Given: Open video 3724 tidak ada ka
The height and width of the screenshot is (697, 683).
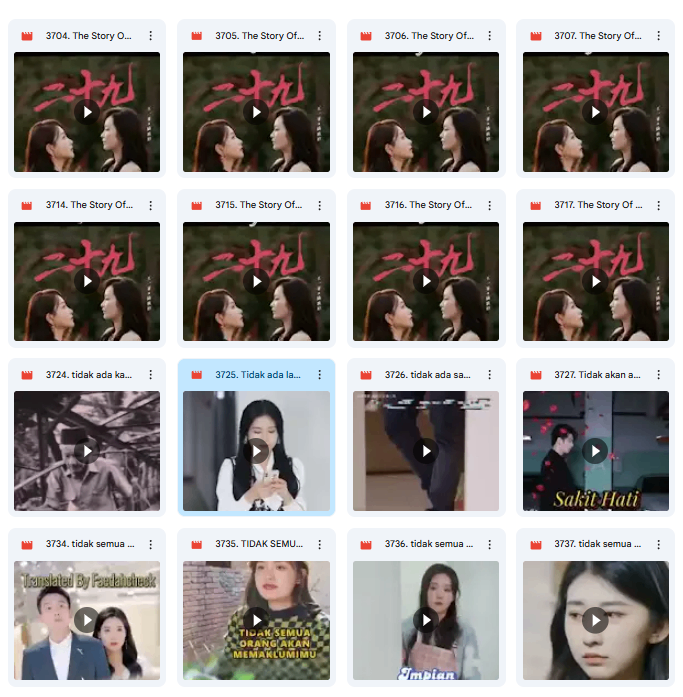Looking at the screenshot, I should (x=87, y=451).
